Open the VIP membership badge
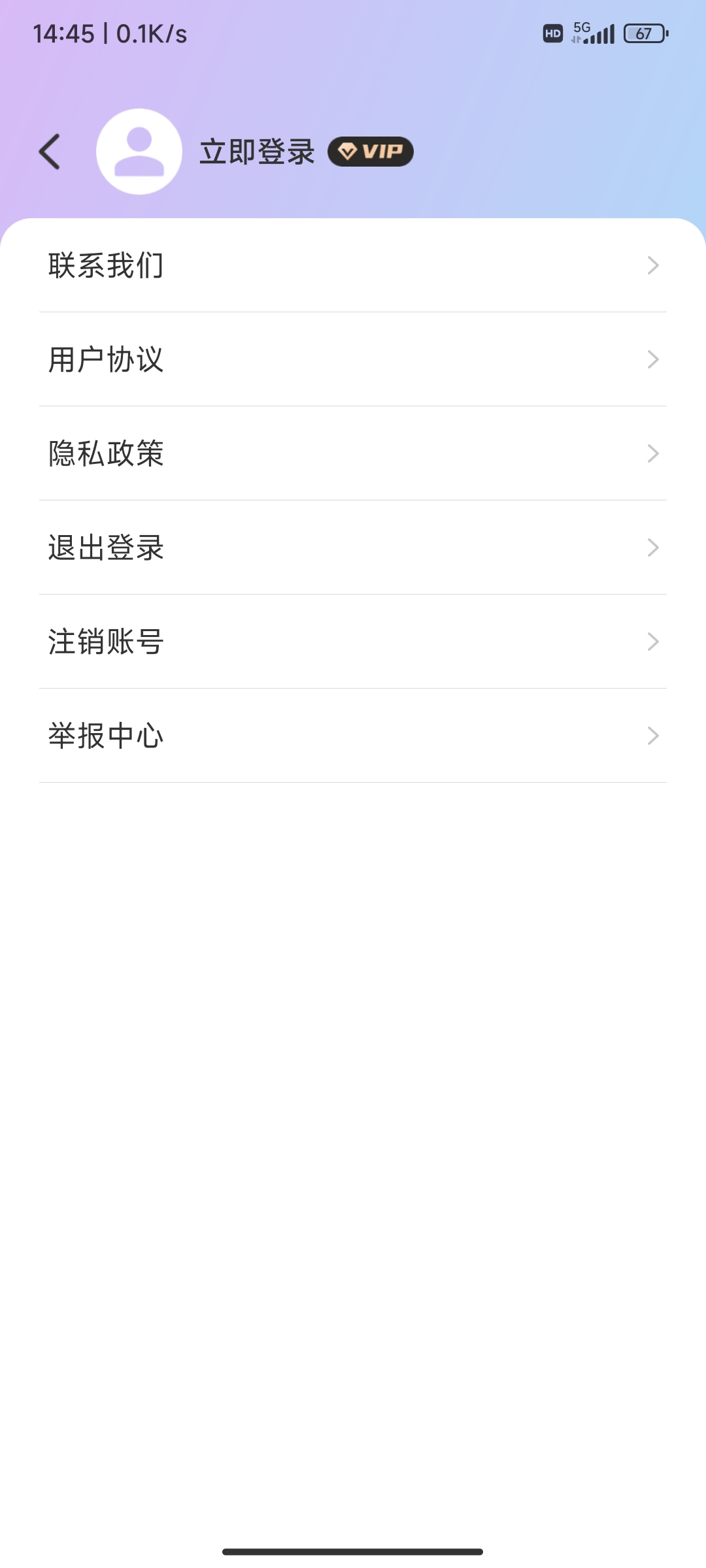Image resolution: width=706 pixels, height=1568 pixels. point(370,151)
